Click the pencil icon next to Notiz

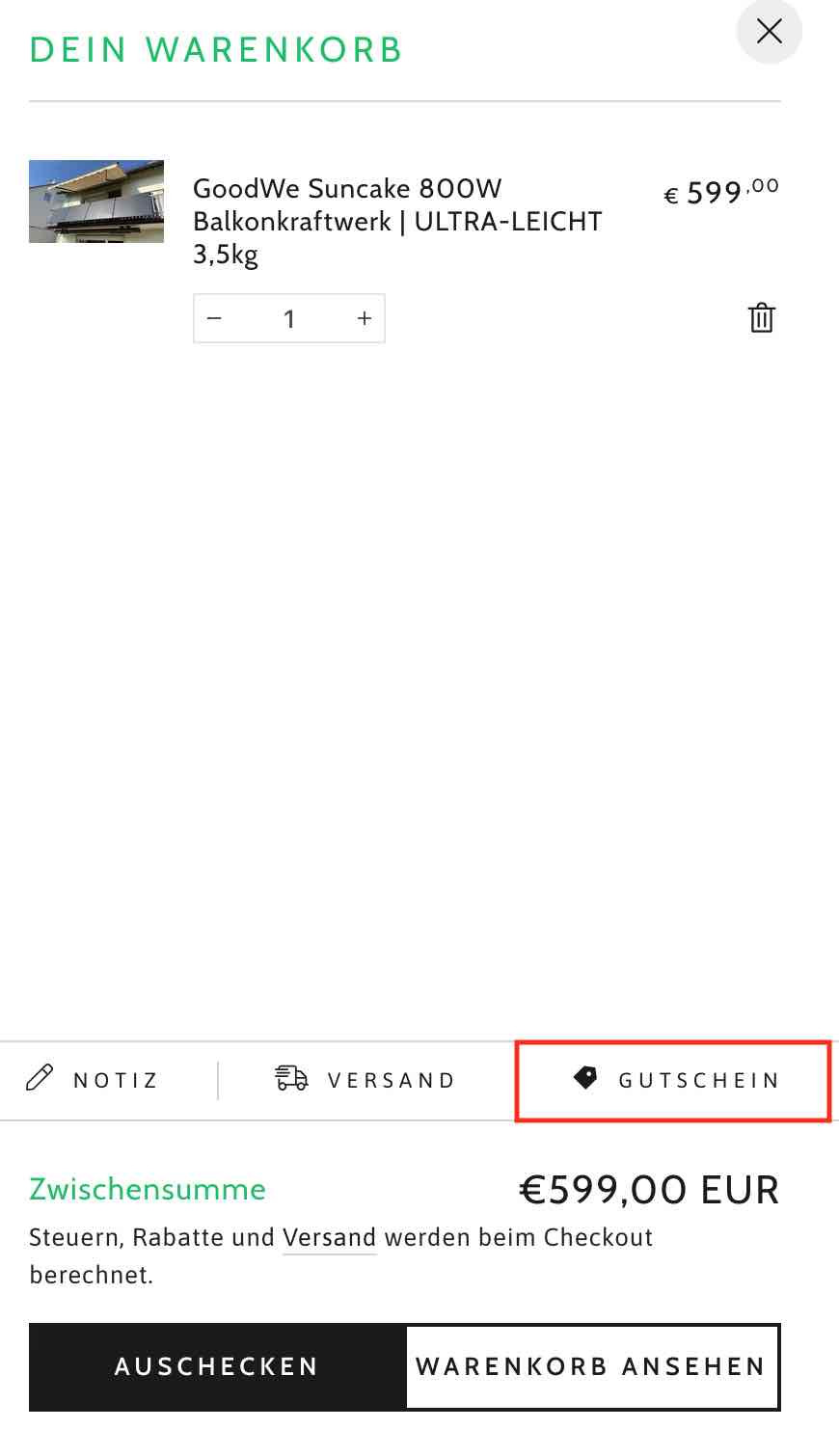pos(40,1078)
